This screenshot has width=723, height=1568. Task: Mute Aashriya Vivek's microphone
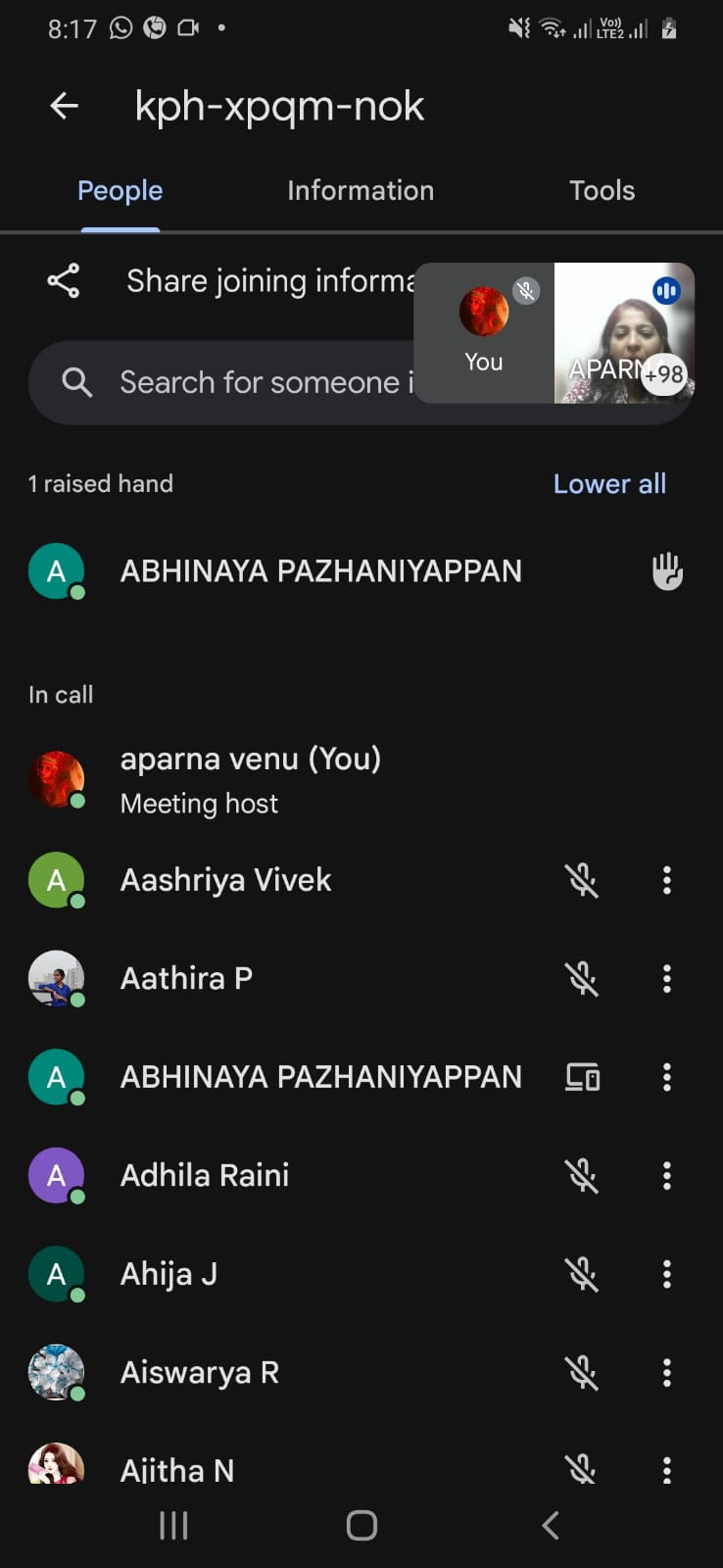point(582,880)
